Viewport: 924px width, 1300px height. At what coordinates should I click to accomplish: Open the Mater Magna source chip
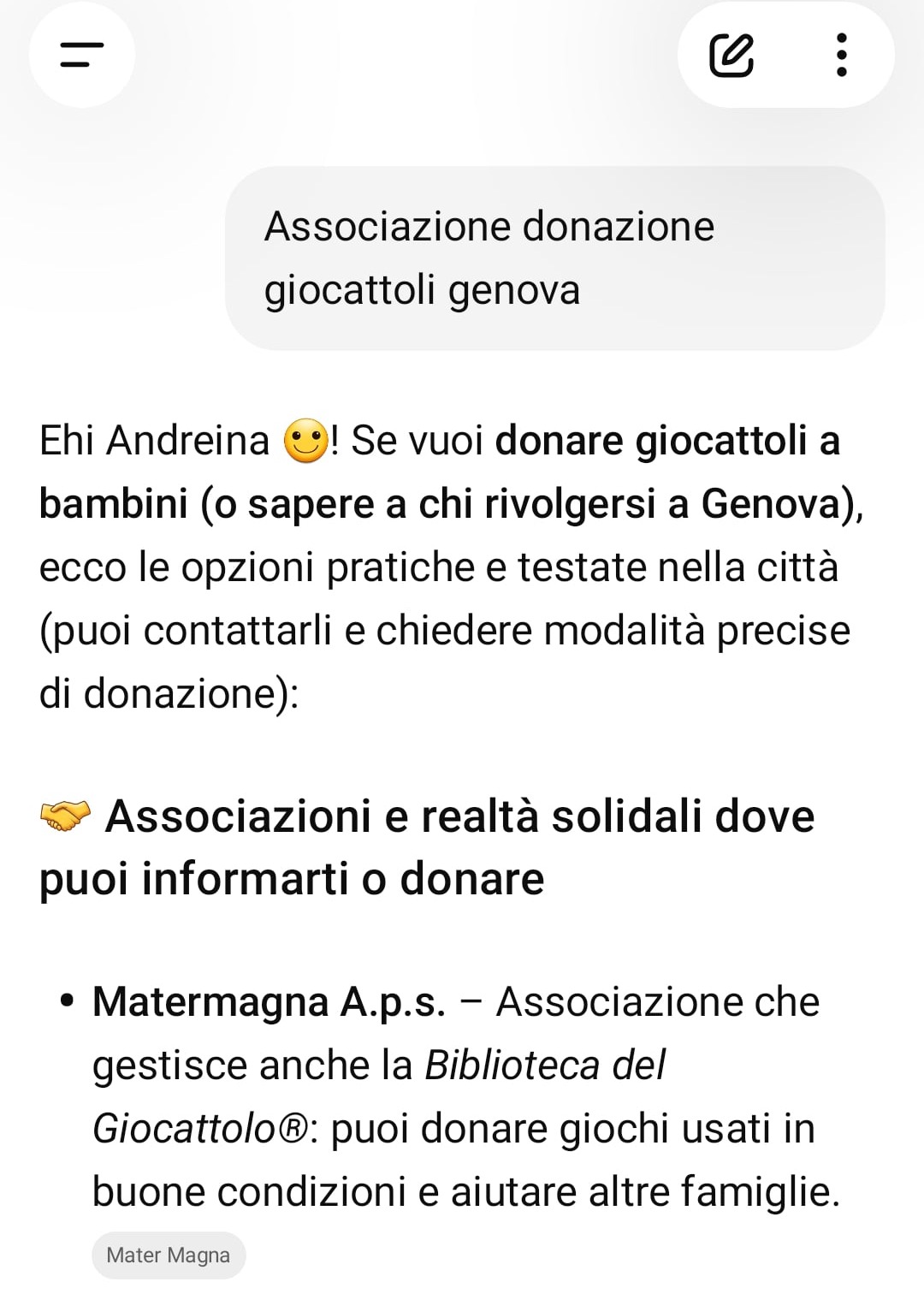(169, 1255)
